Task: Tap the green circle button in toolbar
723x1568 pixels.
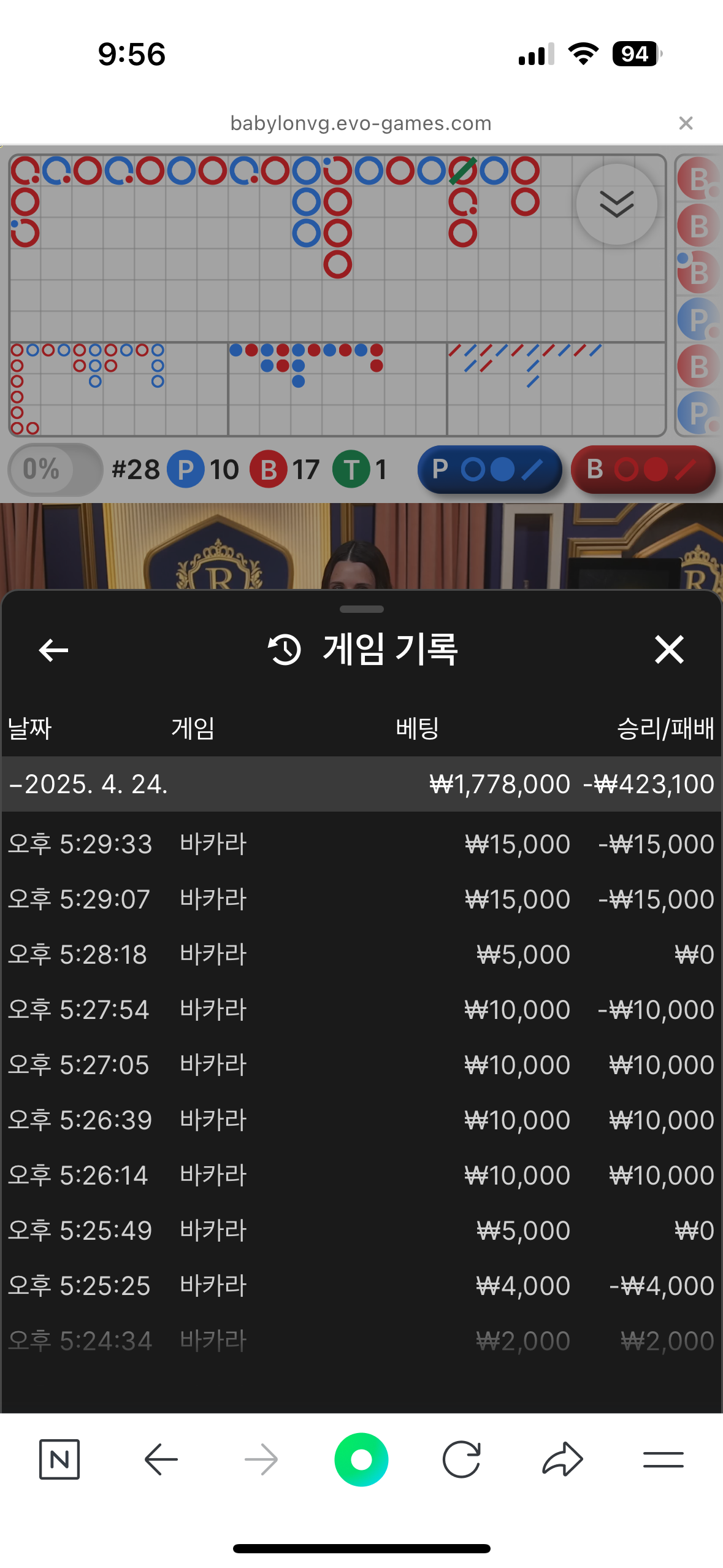Action: click(x=361, y=1459)
